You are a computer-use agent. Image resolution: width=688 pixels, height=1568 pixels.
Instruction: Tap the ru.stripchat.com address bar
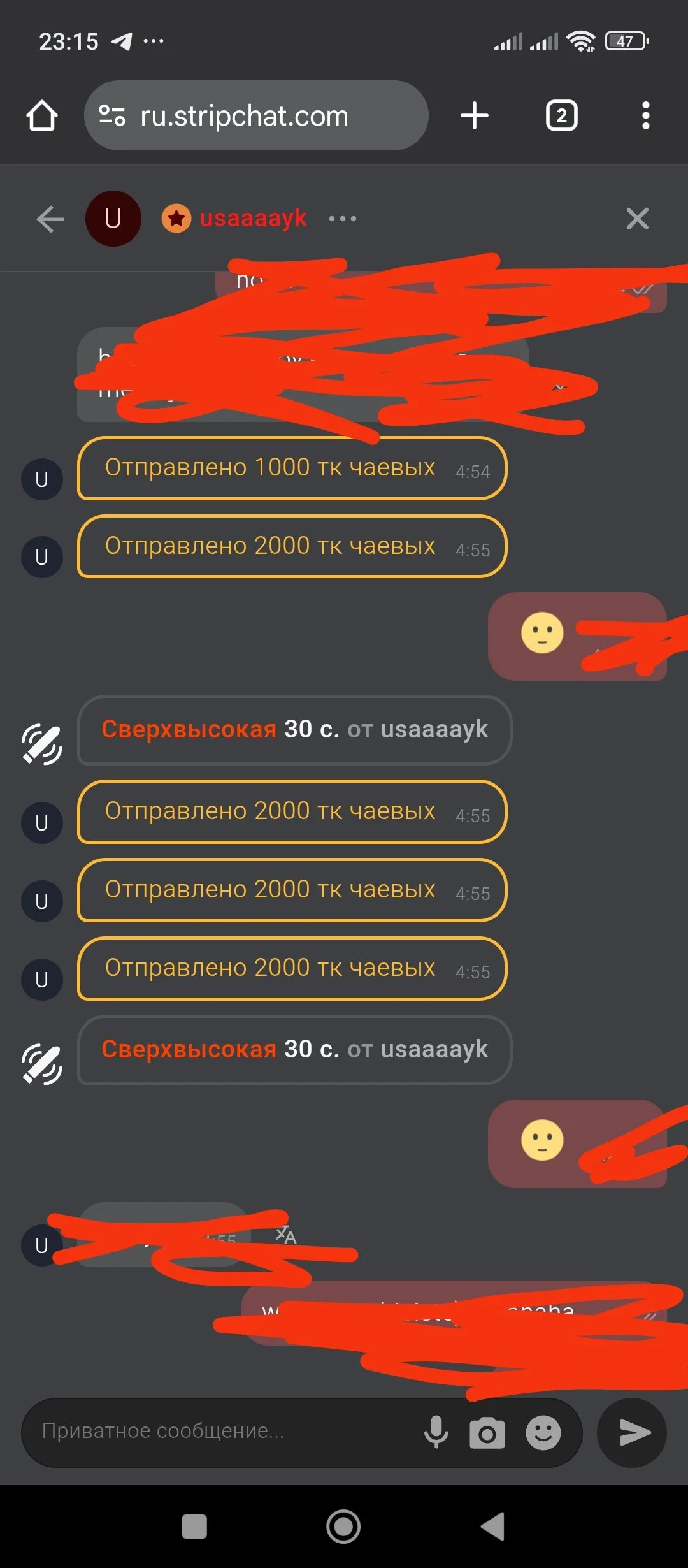tap(255, 116)
